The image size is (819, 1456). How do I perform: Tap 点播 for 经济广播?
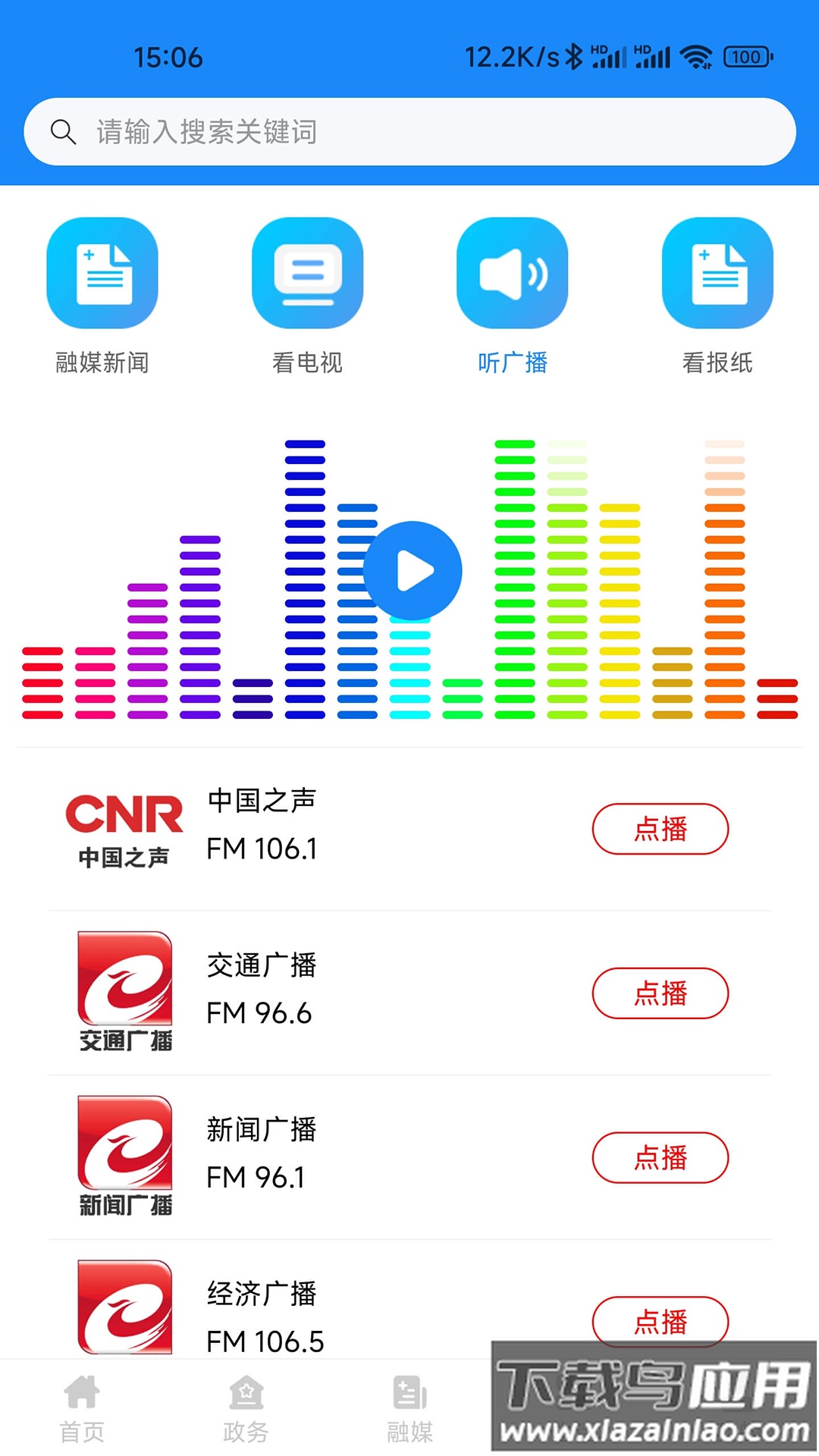pyautogui.click(x=660, y=1322)
